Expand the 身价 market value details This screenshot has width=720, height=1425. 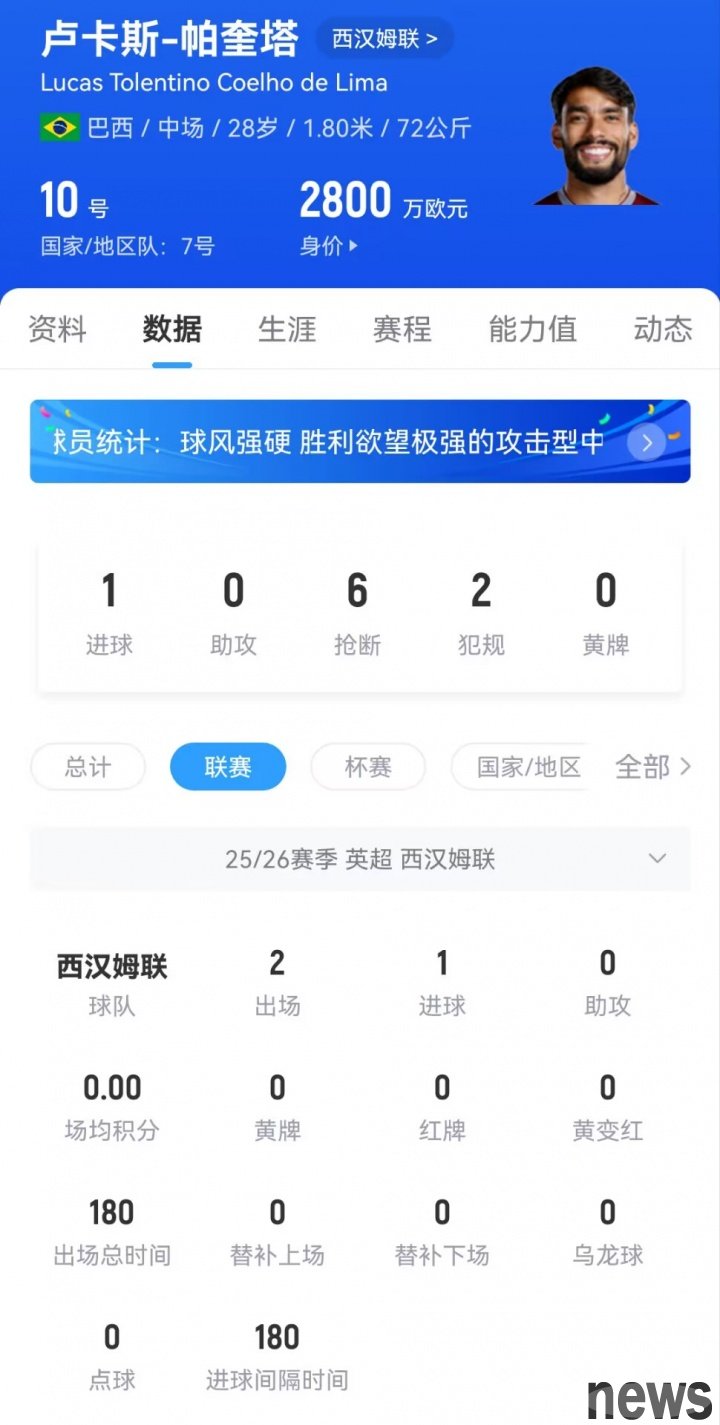tap(328, 246)
